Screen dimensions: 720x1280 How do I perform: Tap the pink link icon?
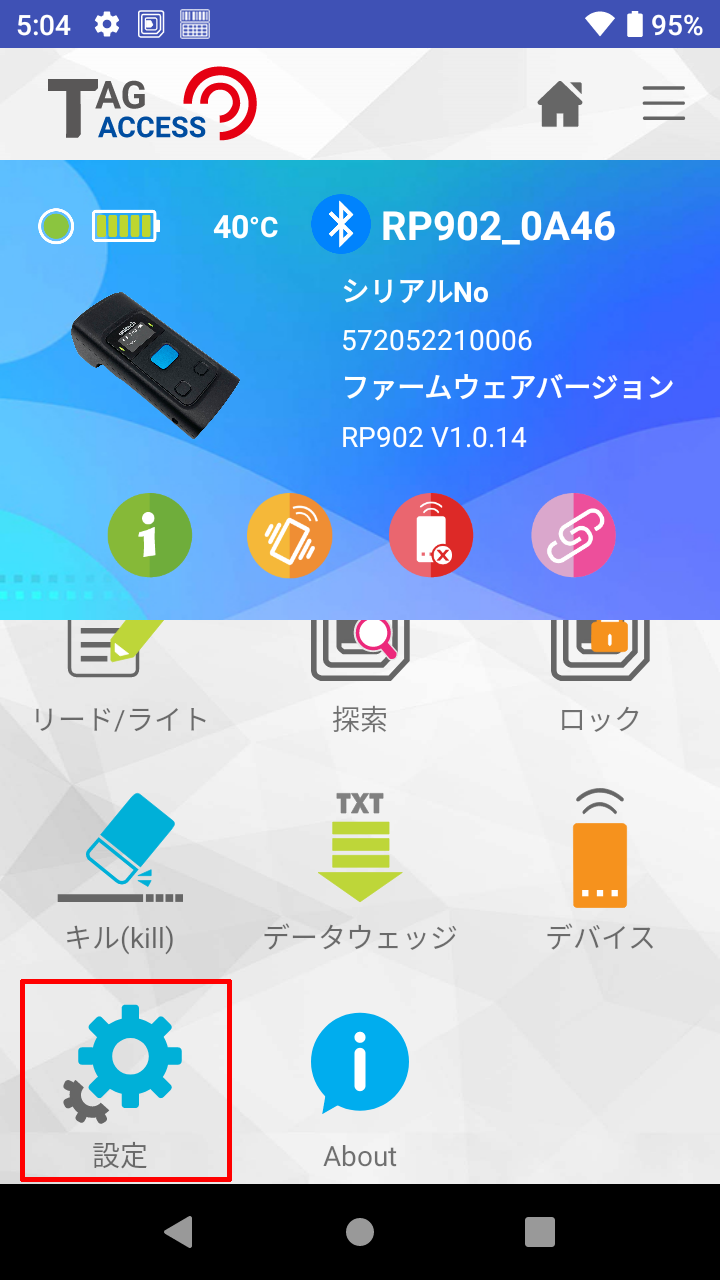pyautogui.click(x=573, y=535)
